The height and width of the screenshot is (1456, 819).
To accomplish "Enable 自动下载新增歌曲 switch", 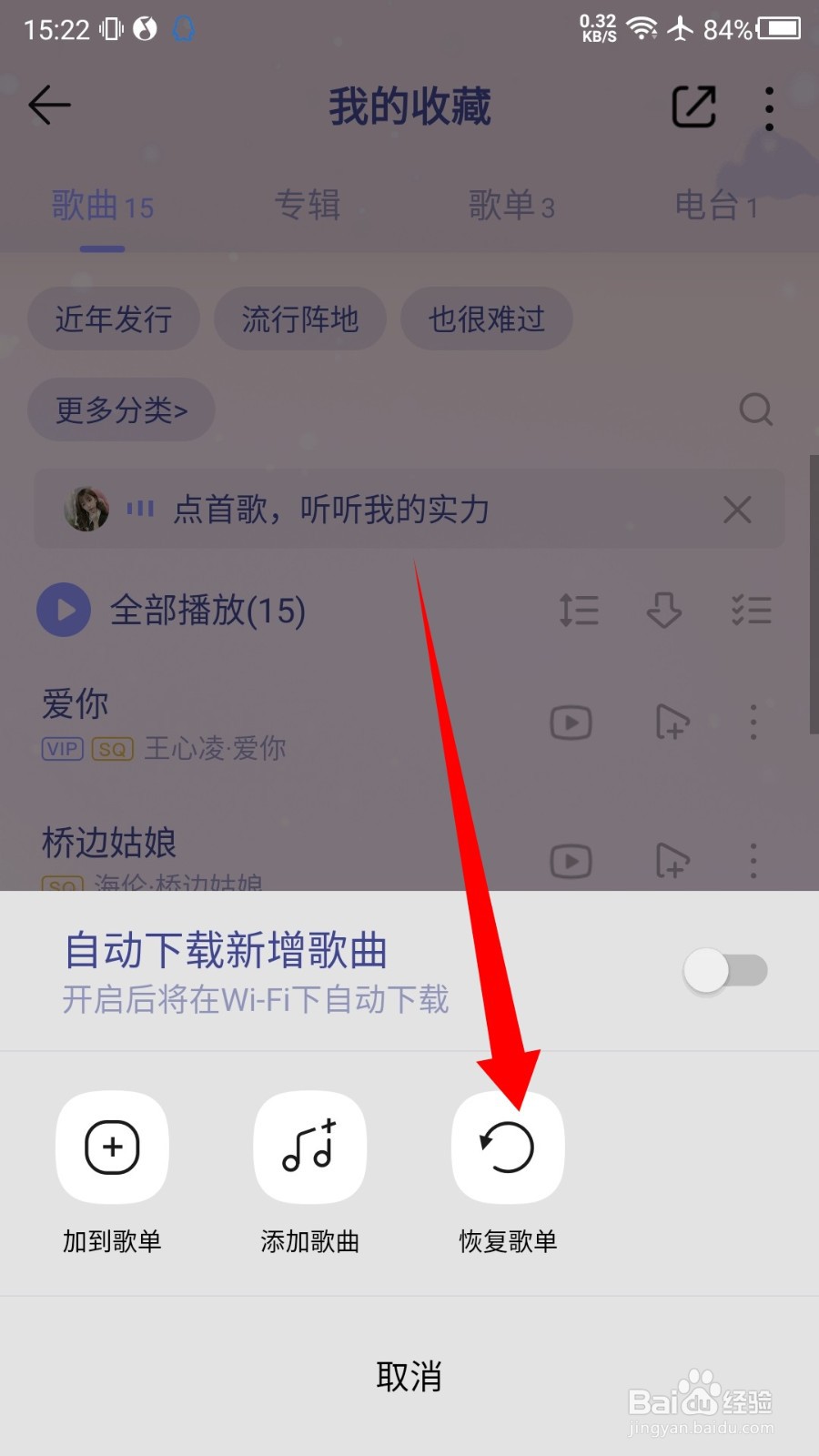I will [x=723, y=971].
